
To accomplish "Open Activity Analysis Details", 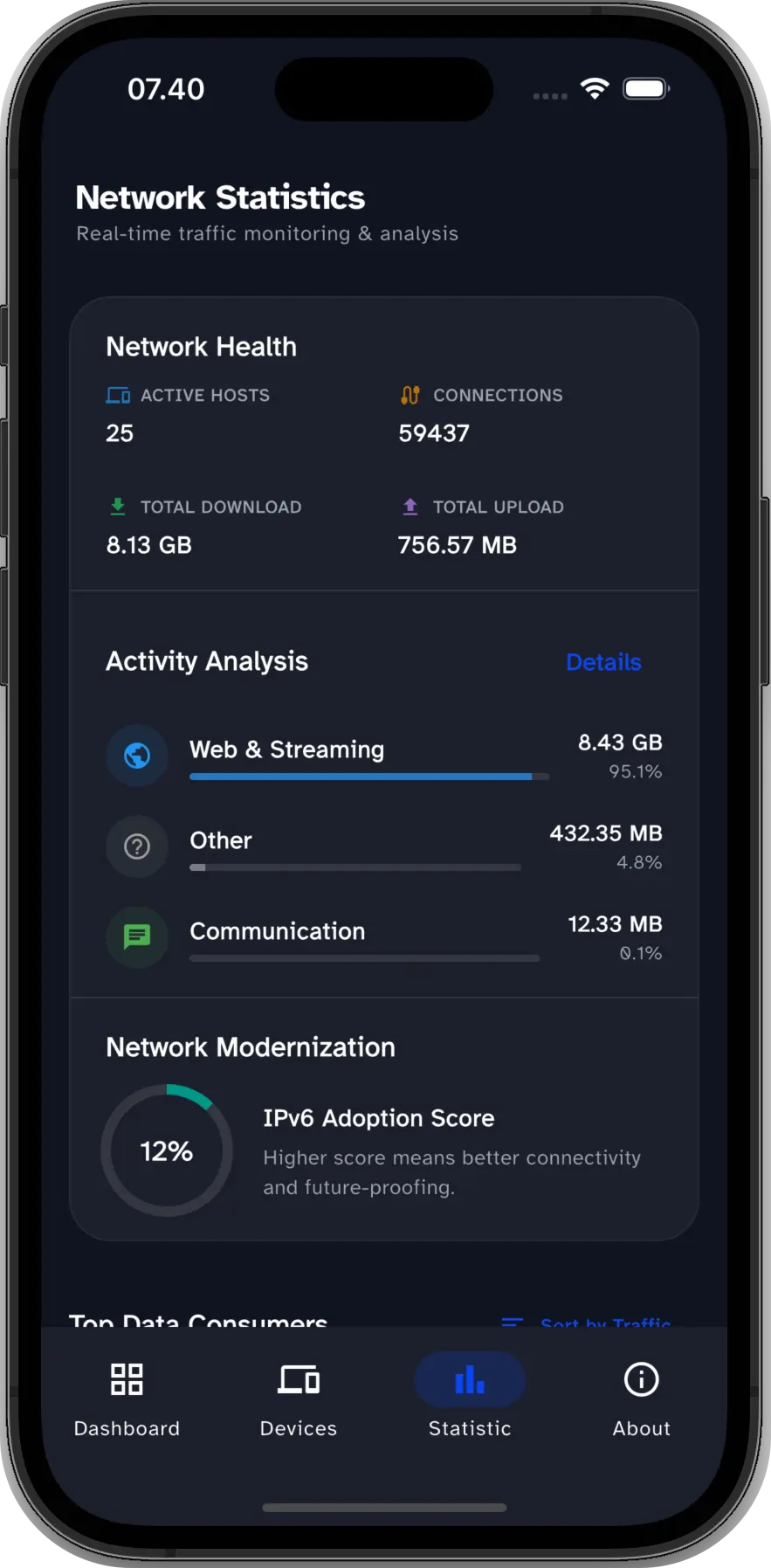I will [x=603, y=662].
